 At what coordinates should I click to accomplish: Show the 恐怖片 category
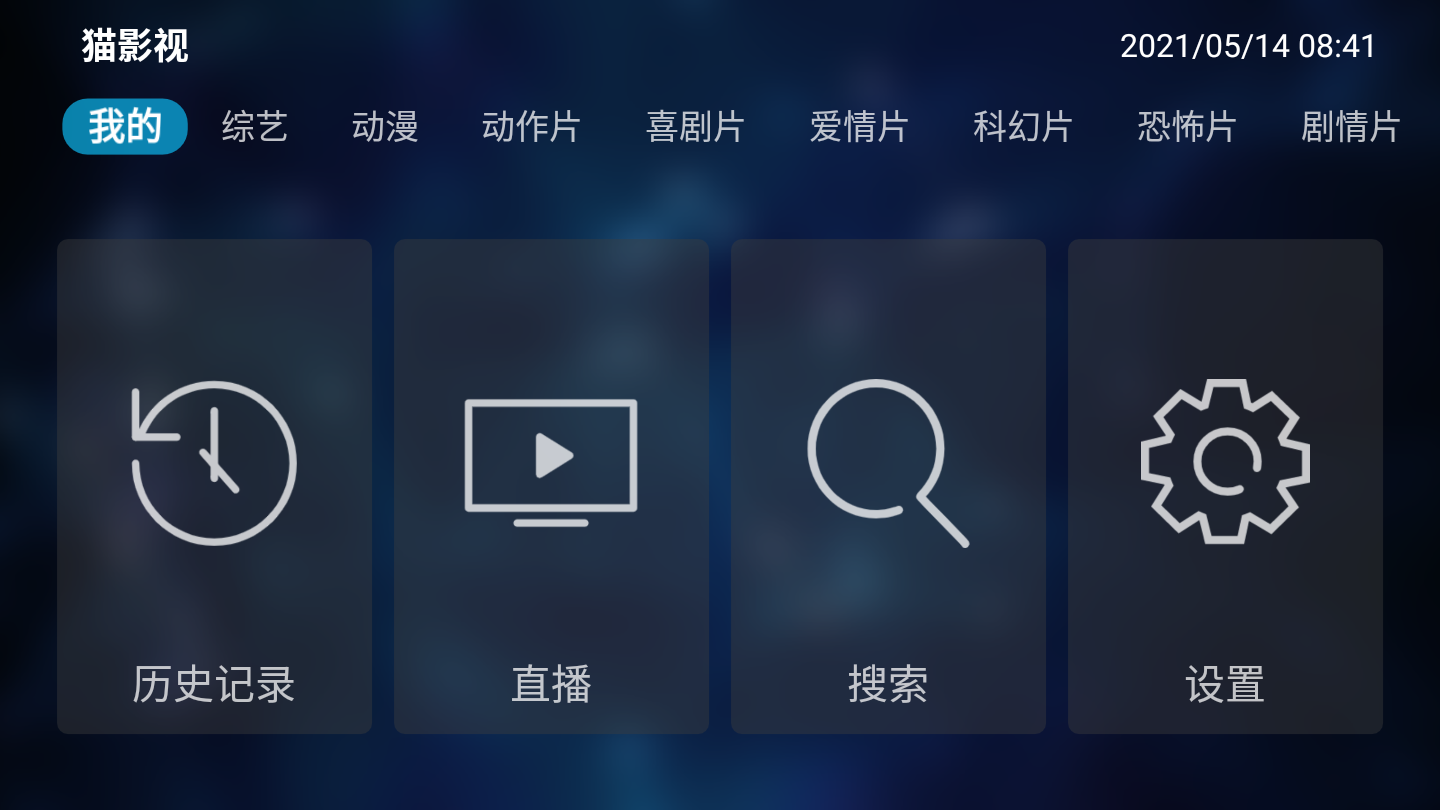point(1187,127)
